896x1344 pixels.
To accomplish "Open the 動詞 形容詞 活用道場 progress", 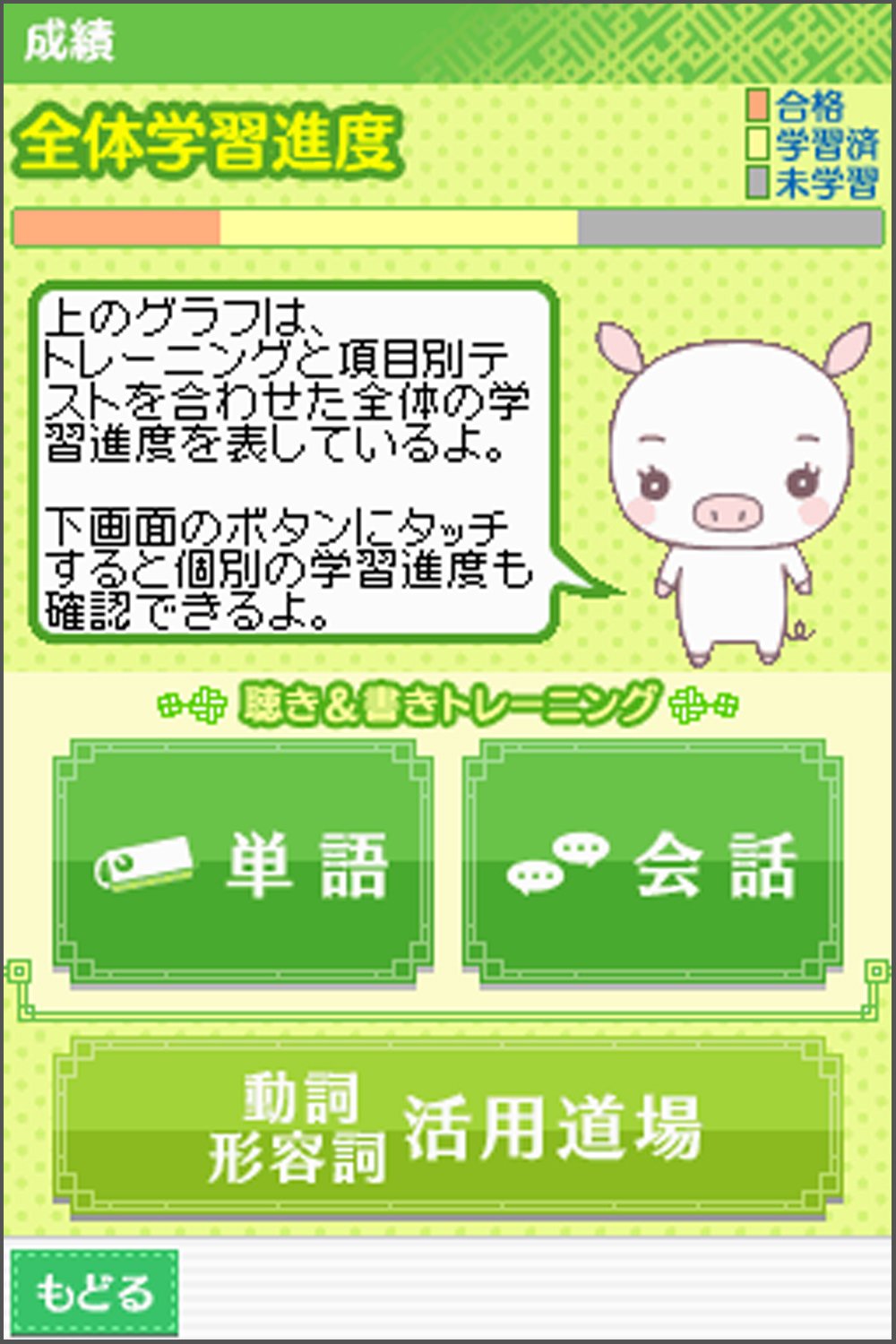I will pyautogui.click(x=448, y=1128).
